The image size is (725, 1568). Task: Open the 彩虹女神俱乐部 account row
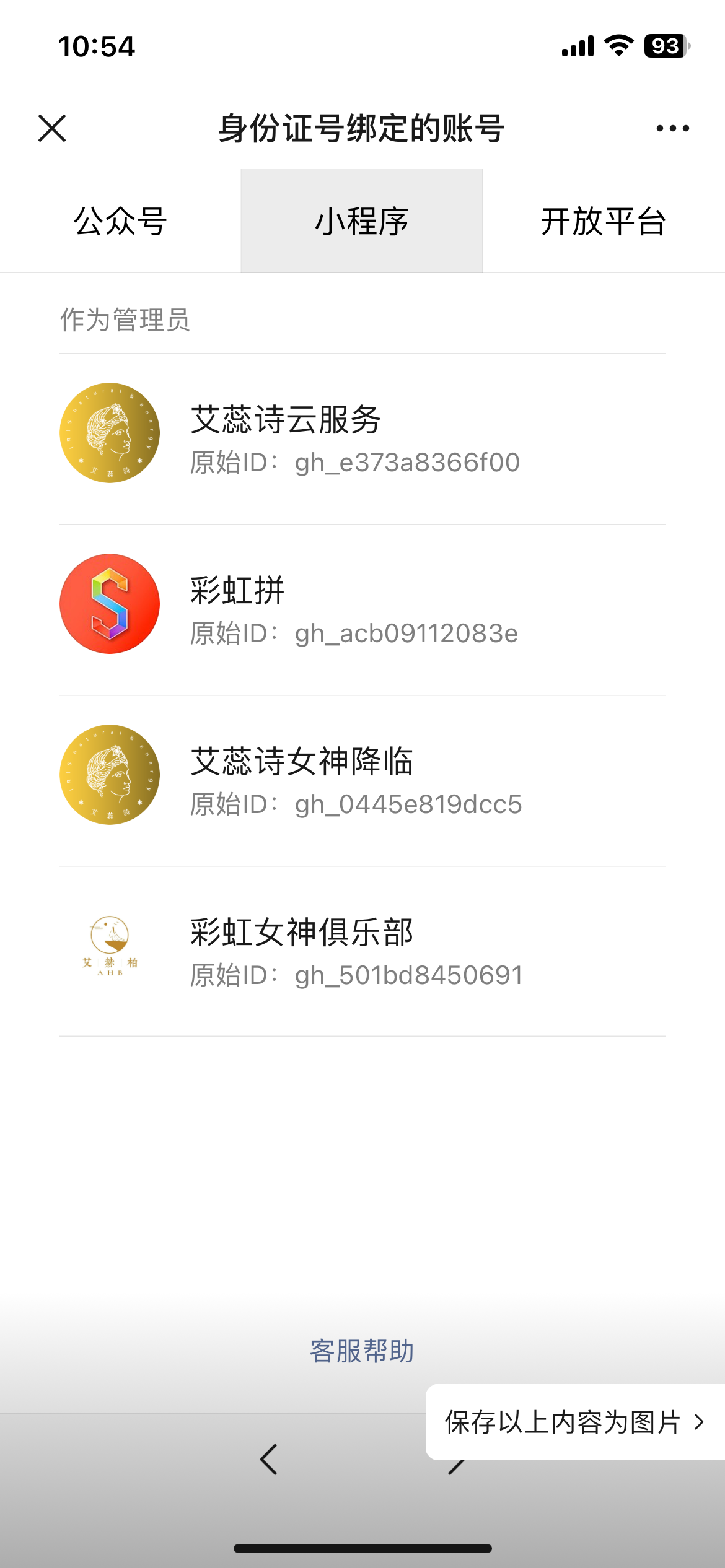coord(362,951)
